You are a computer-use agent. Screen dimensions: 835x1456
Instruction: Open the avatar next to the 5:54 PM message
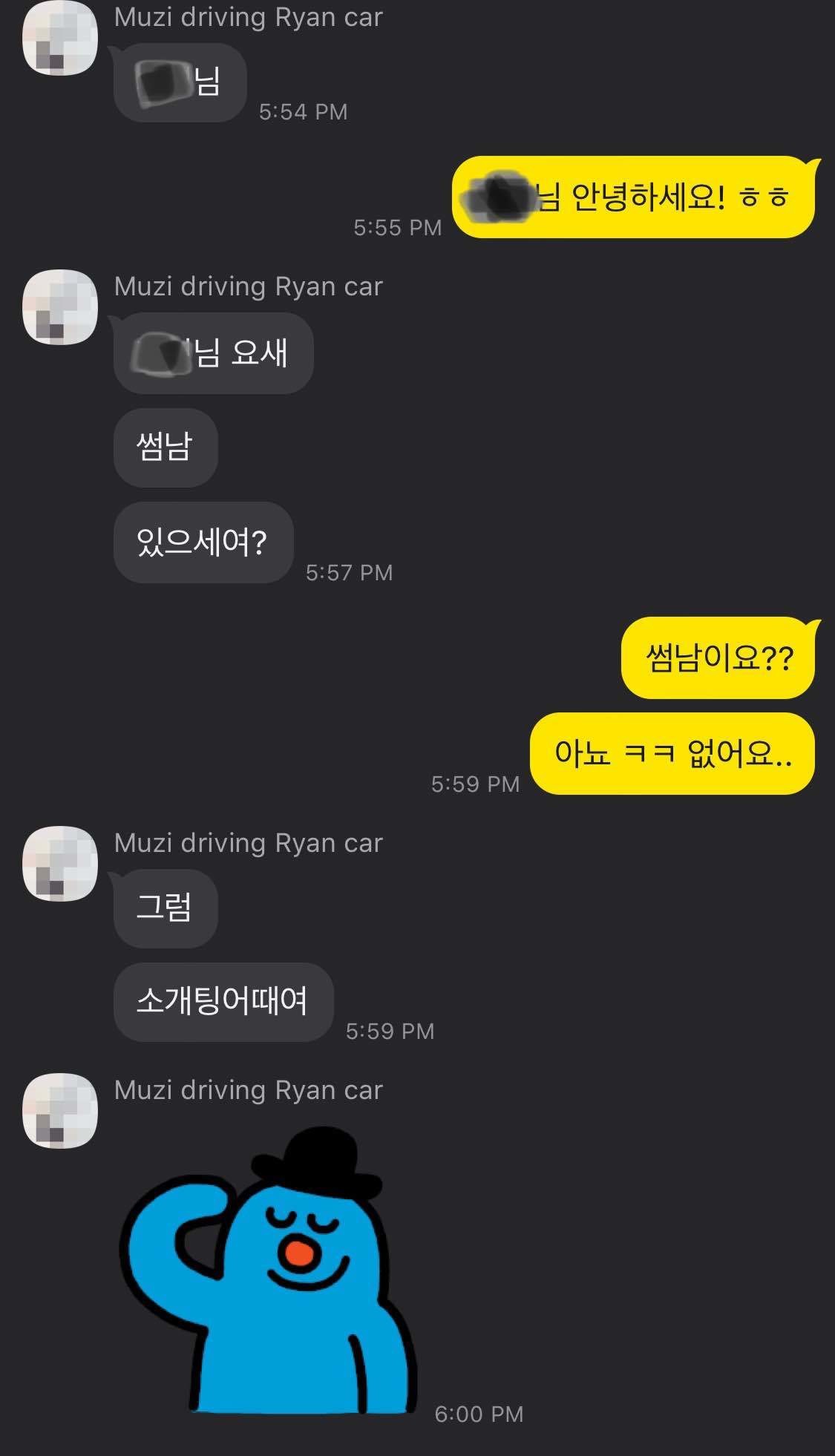click(60, 38)
